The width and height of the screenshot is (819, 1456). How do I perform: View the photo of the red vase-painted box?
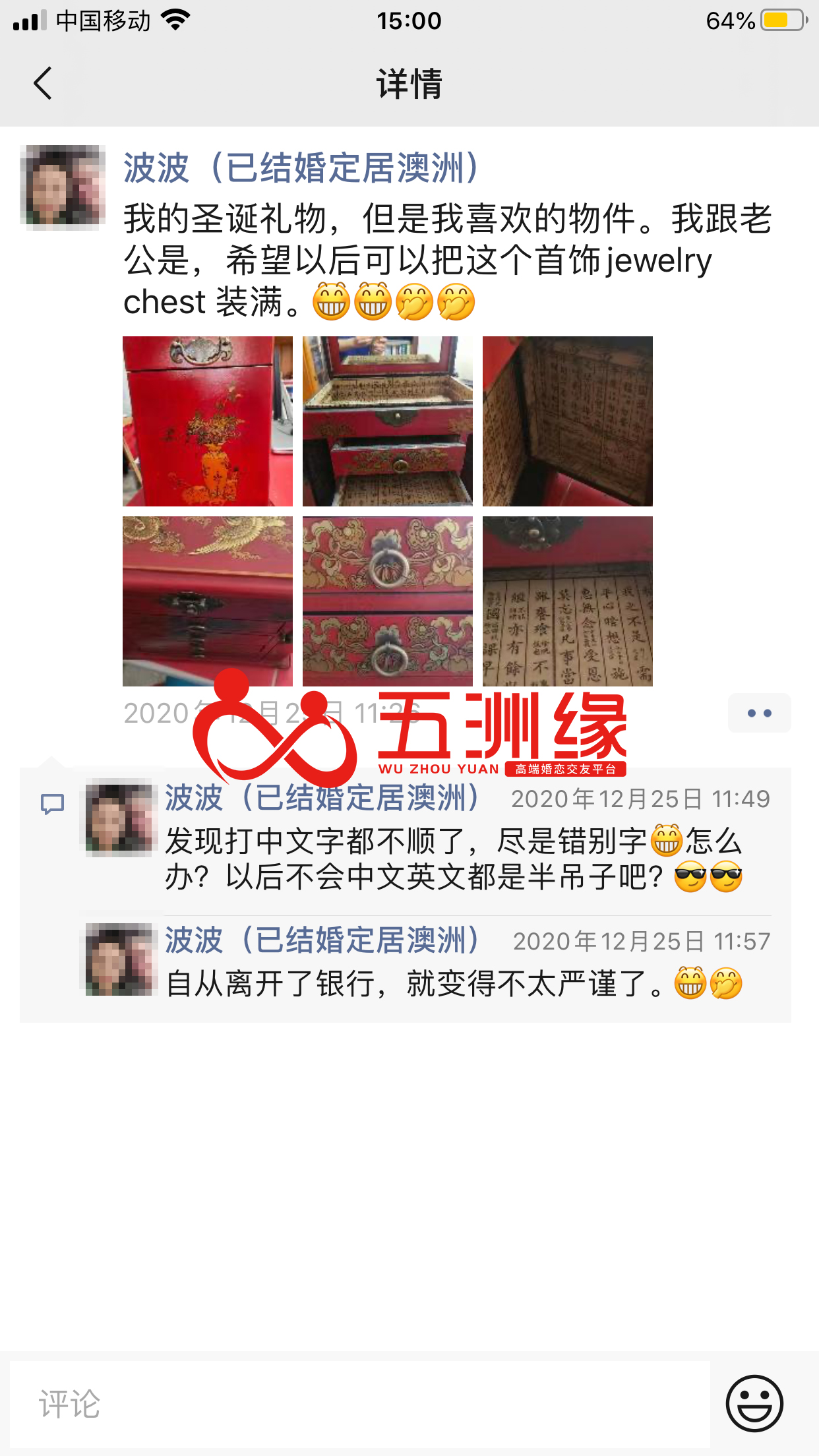208,421
